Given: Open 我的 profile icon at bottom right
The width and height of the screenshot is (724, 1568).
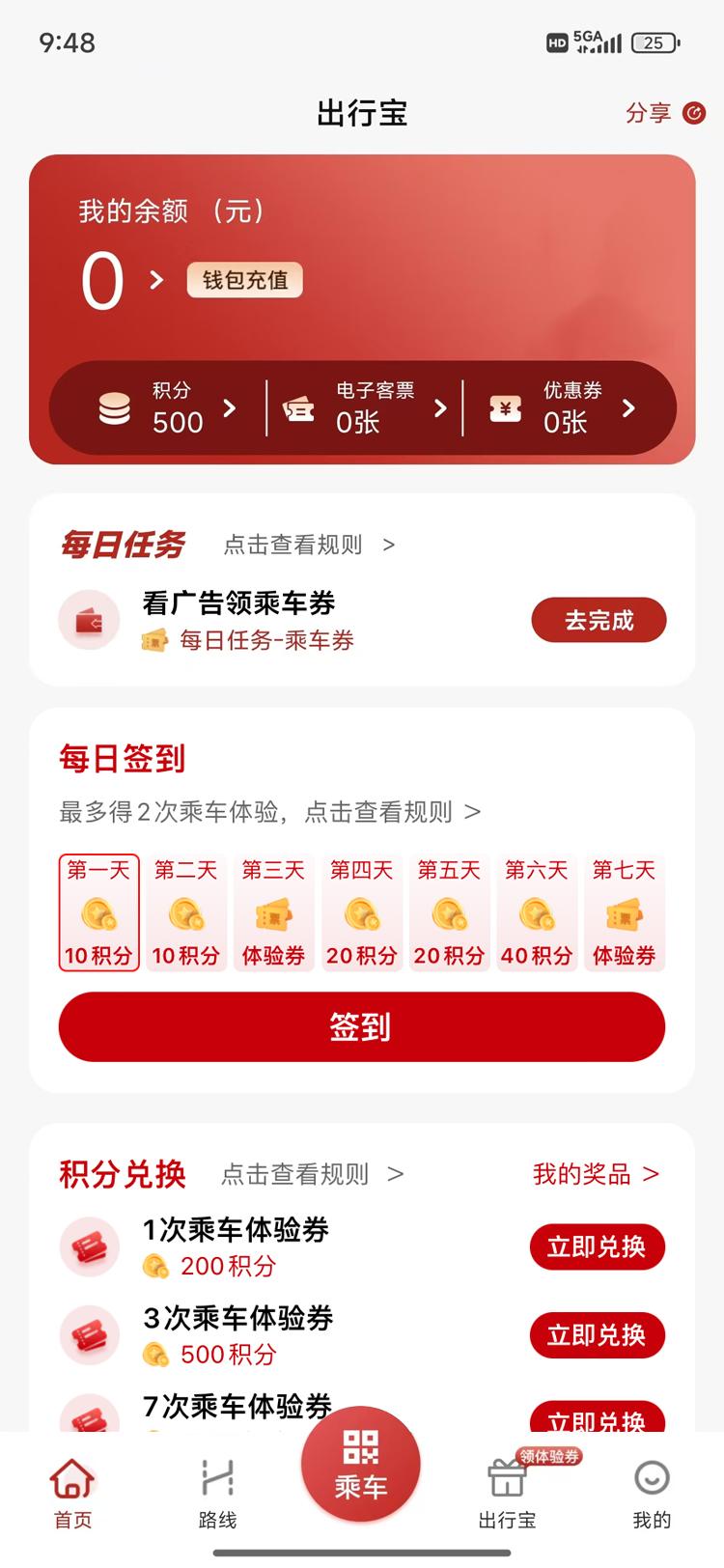Looking at the screenshot, I should coord(652,1476).
